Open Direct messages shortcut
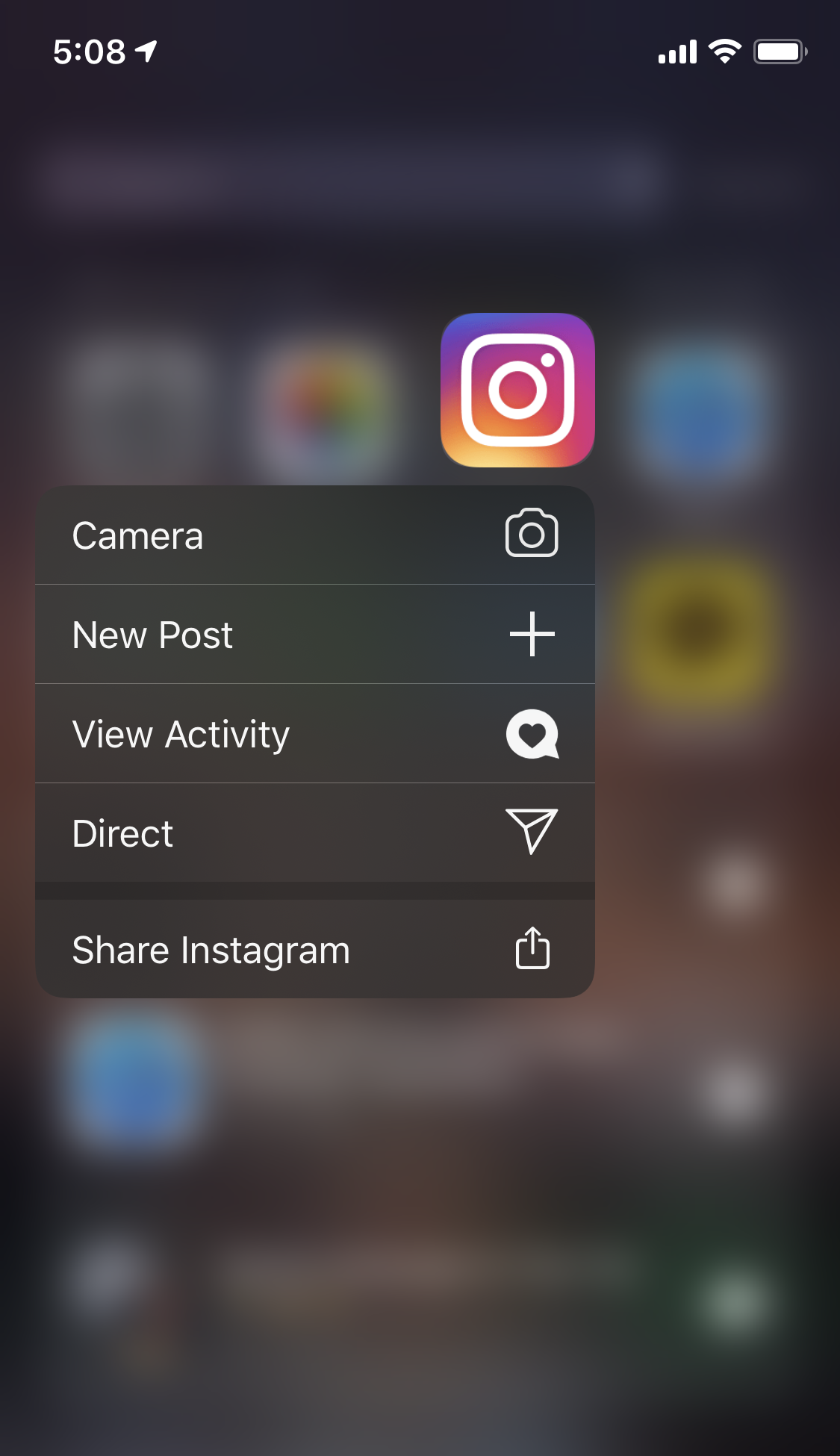 point(314,833)
